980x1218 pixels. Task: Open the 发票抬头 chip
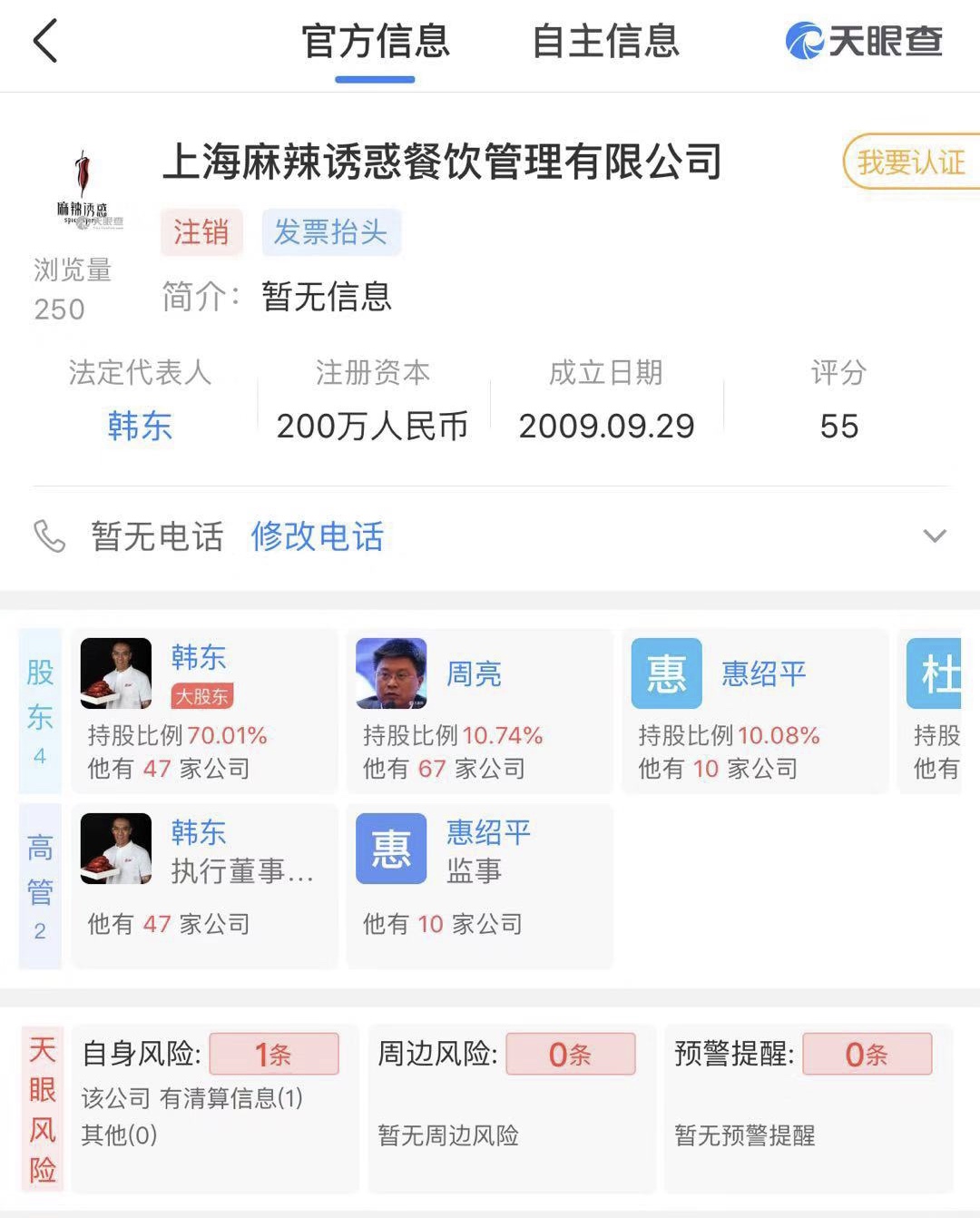pyautogui.click(x=331, y=232)
